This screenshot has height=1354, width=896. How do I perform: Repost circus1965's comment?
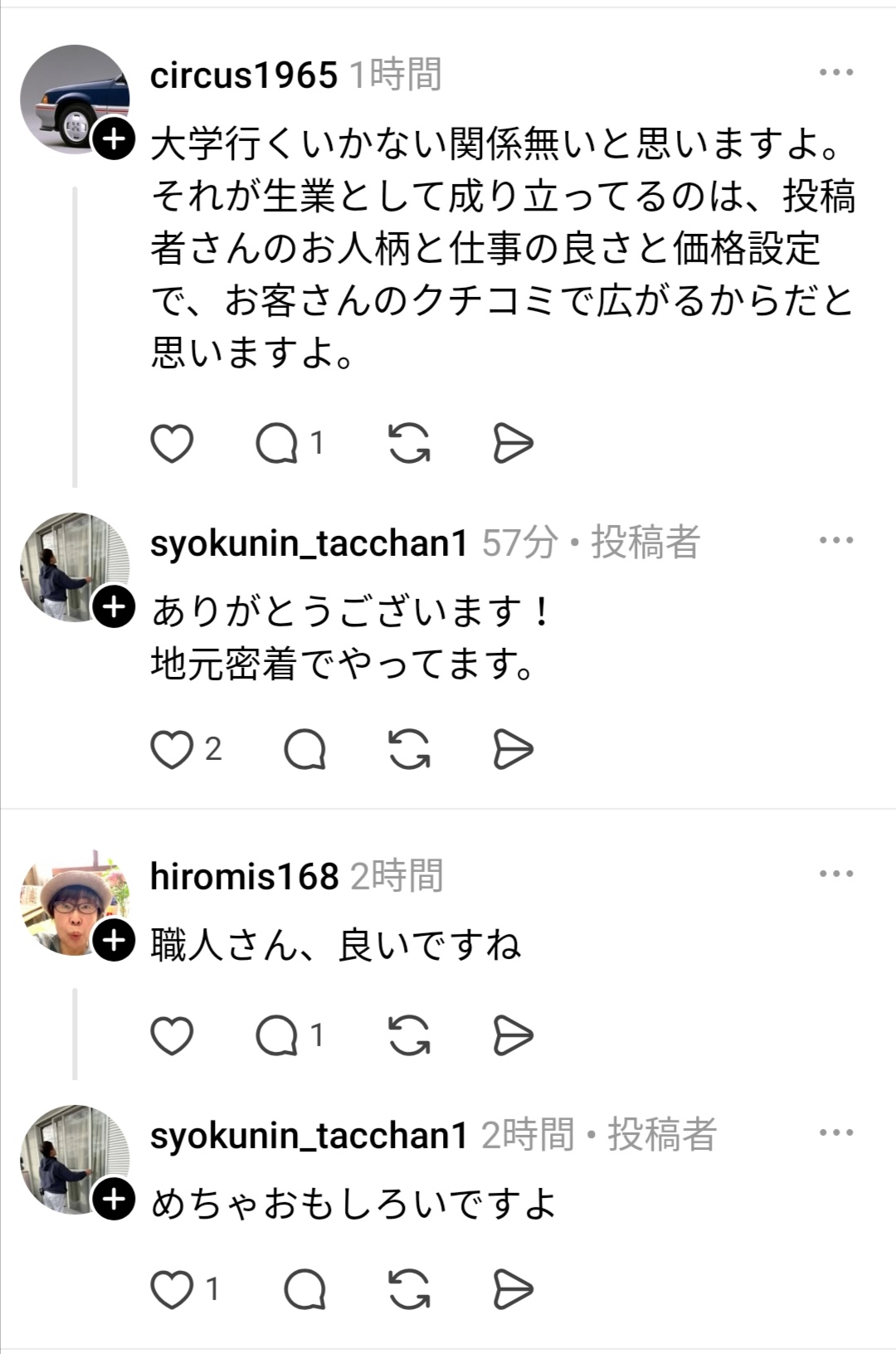point(409,443)
